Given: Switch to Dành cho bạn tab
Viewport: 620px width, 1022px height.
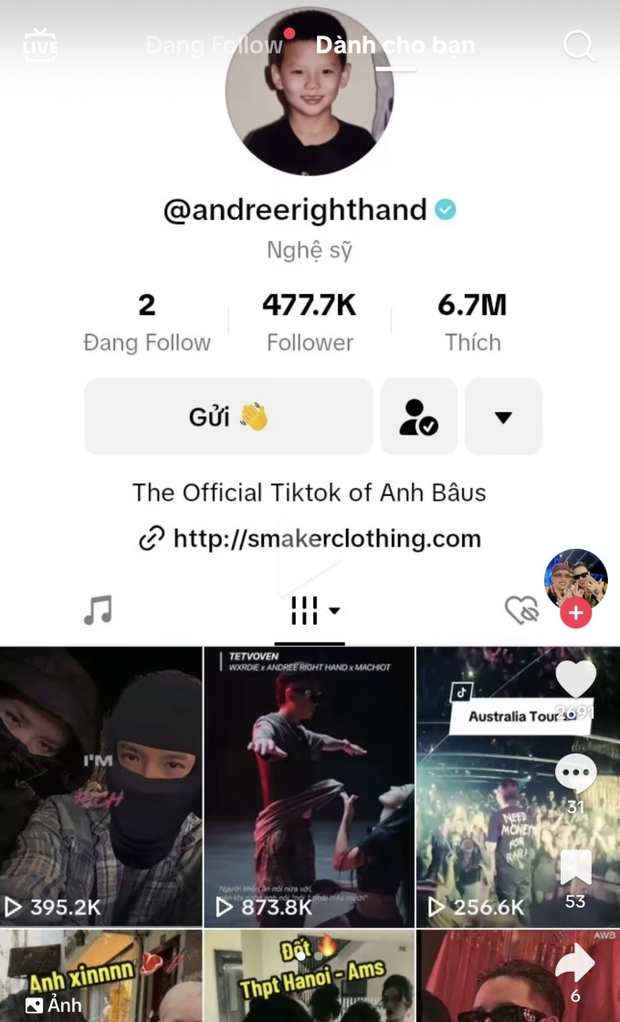Looking at the screenshot, I should tap(395, 45).
